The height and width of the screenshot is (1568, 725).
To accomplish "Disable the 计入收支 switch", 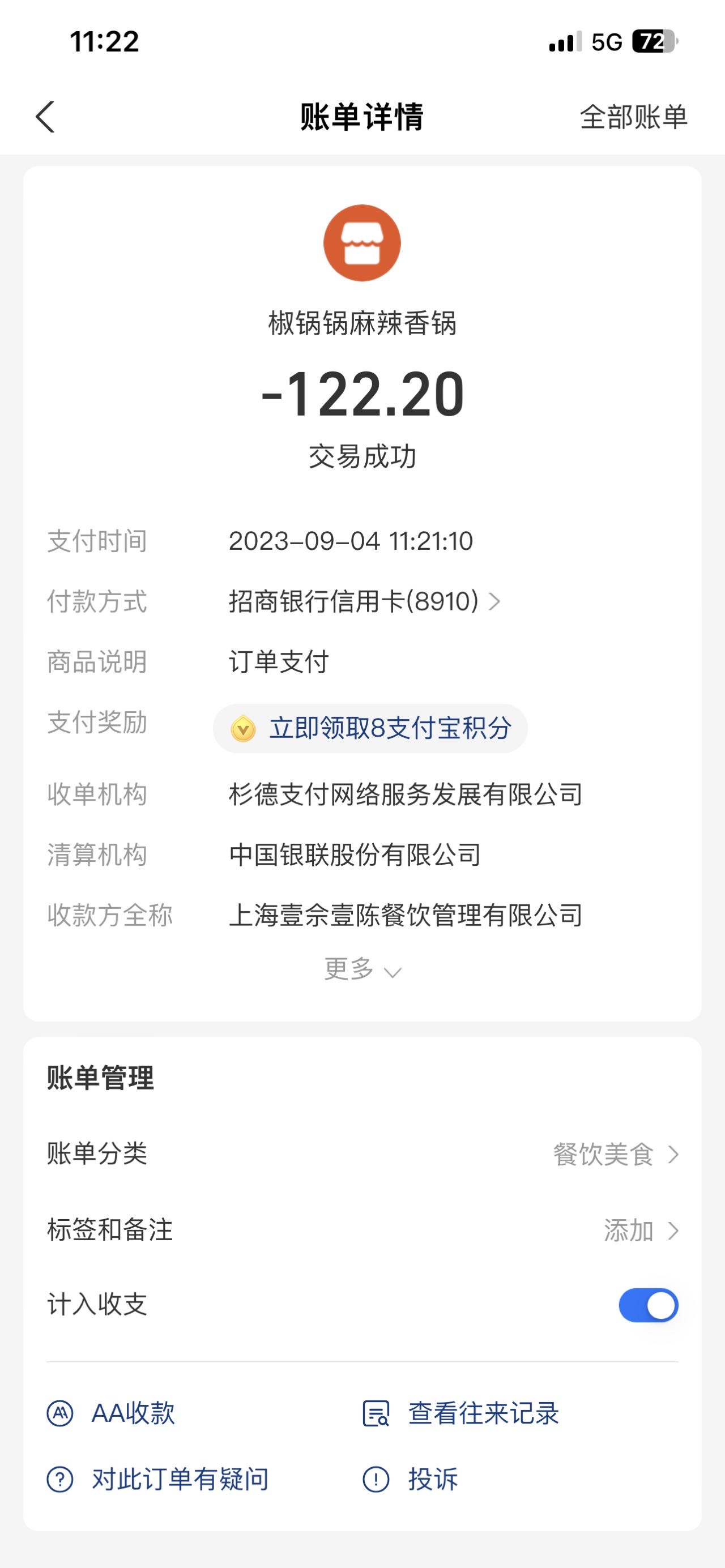I will [649, 1305].
